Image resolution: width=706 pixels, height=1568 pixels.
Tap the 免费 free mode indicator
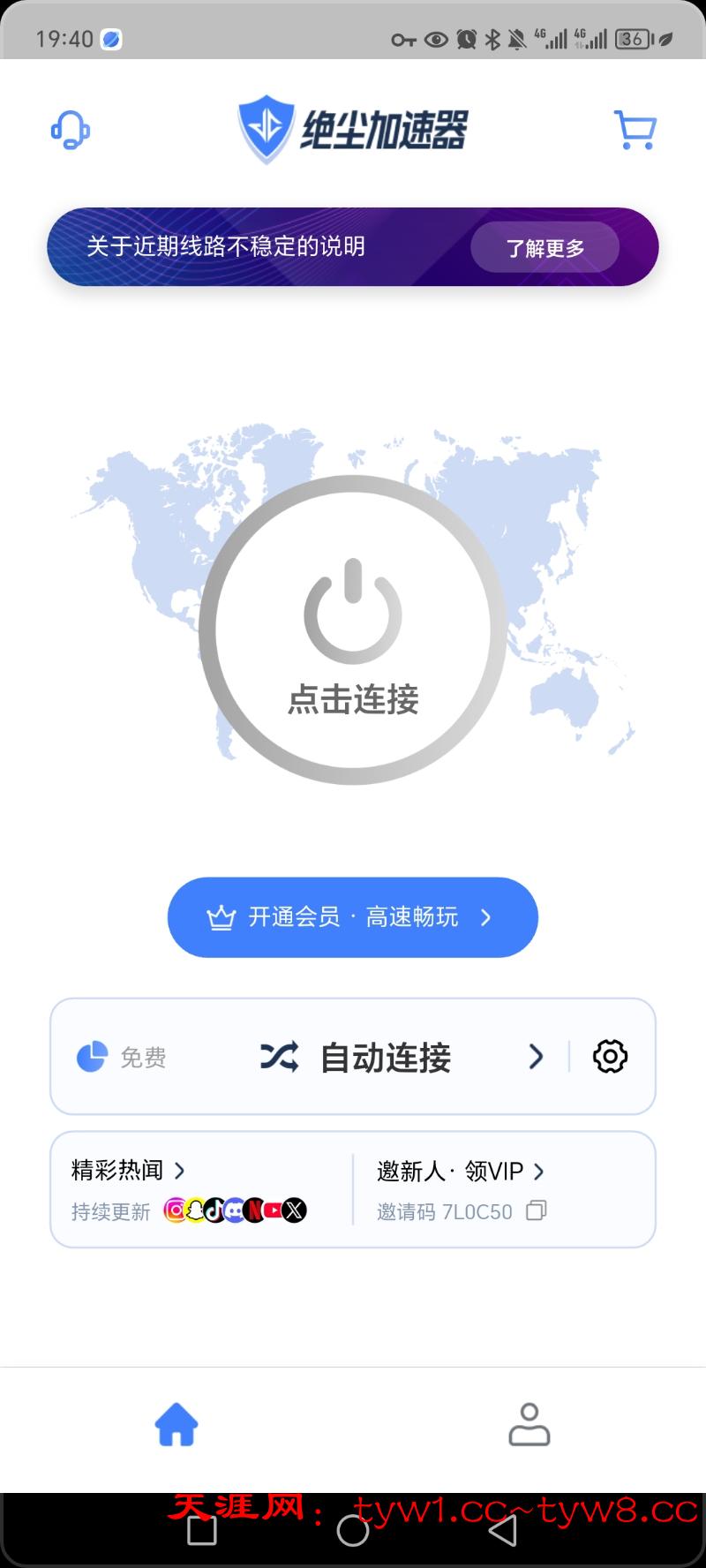tap(124, 1058)
